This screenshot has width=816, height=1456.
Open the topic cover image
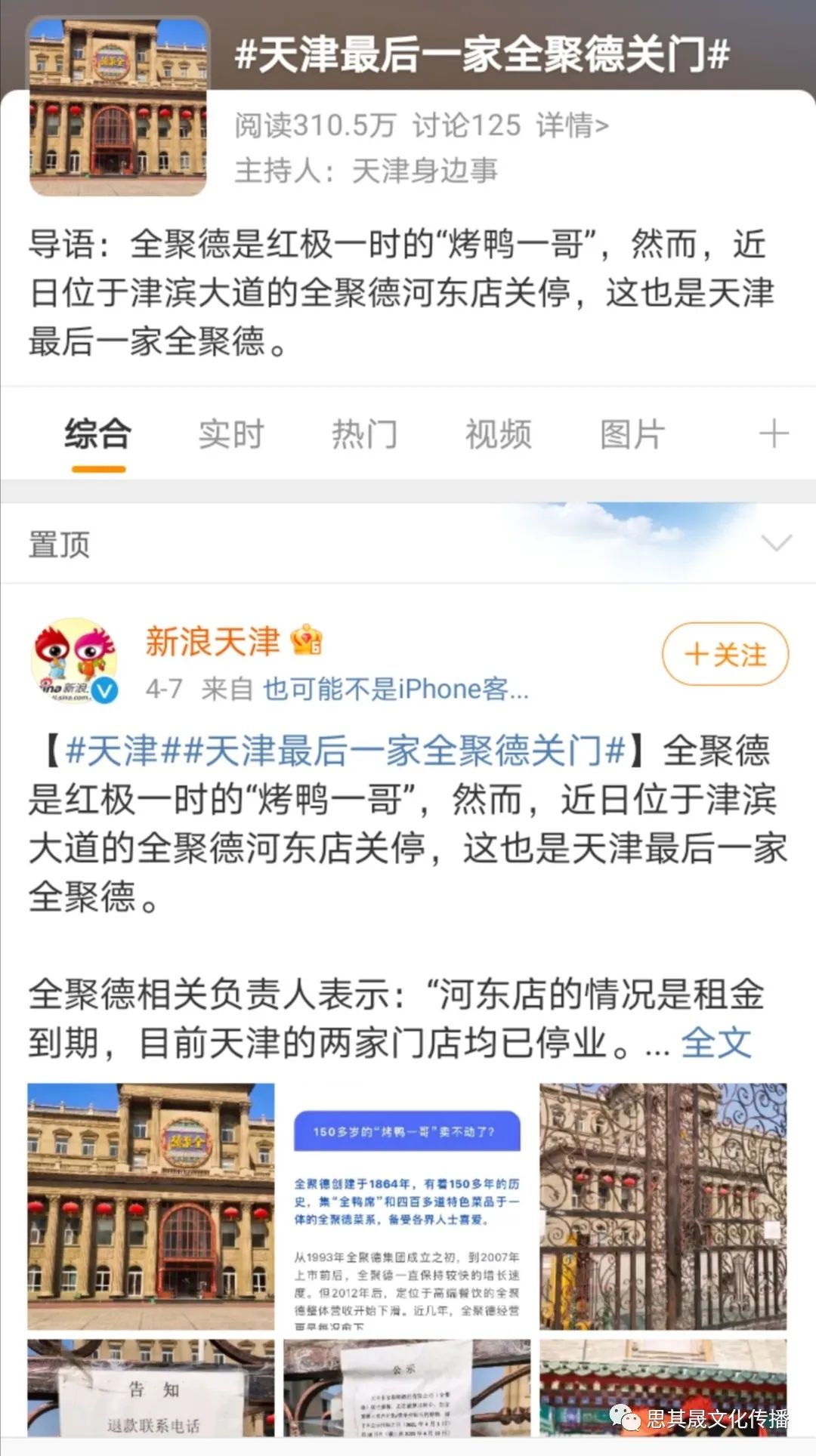pos(118,106)
